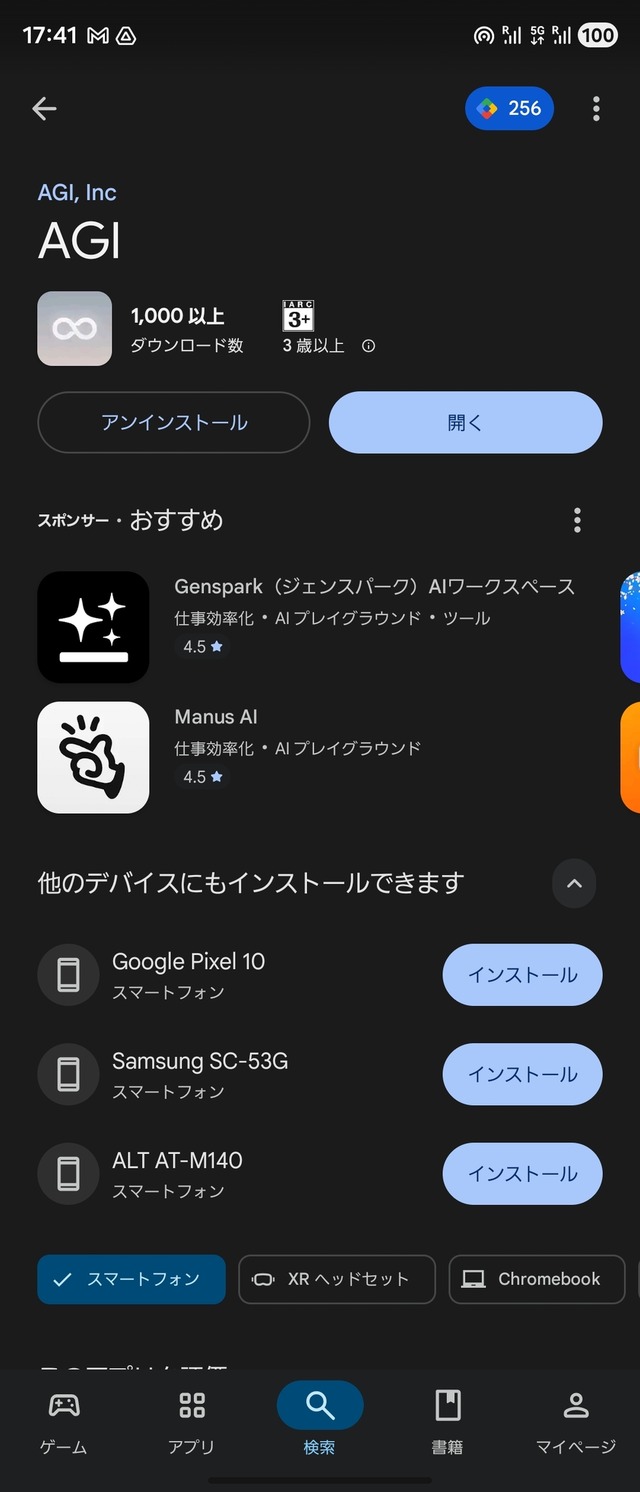
Task: Tap the アンインストール button
Action: 174,423
